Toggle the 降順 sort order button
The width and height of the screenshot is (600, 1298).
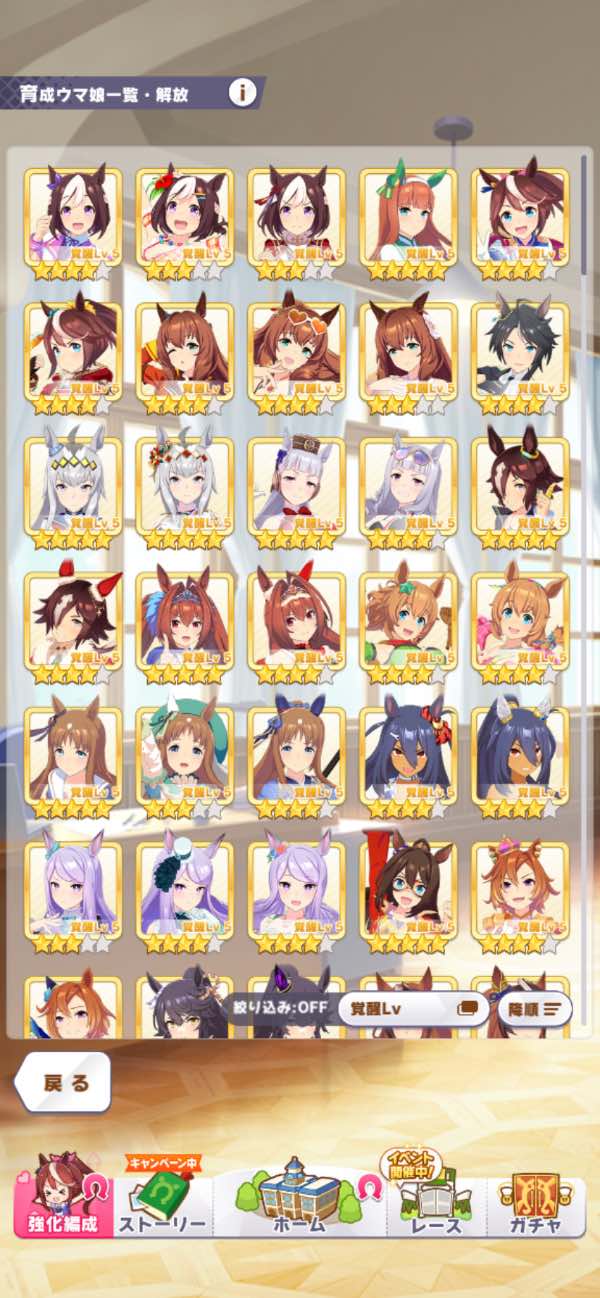(x=535, y=1008)
